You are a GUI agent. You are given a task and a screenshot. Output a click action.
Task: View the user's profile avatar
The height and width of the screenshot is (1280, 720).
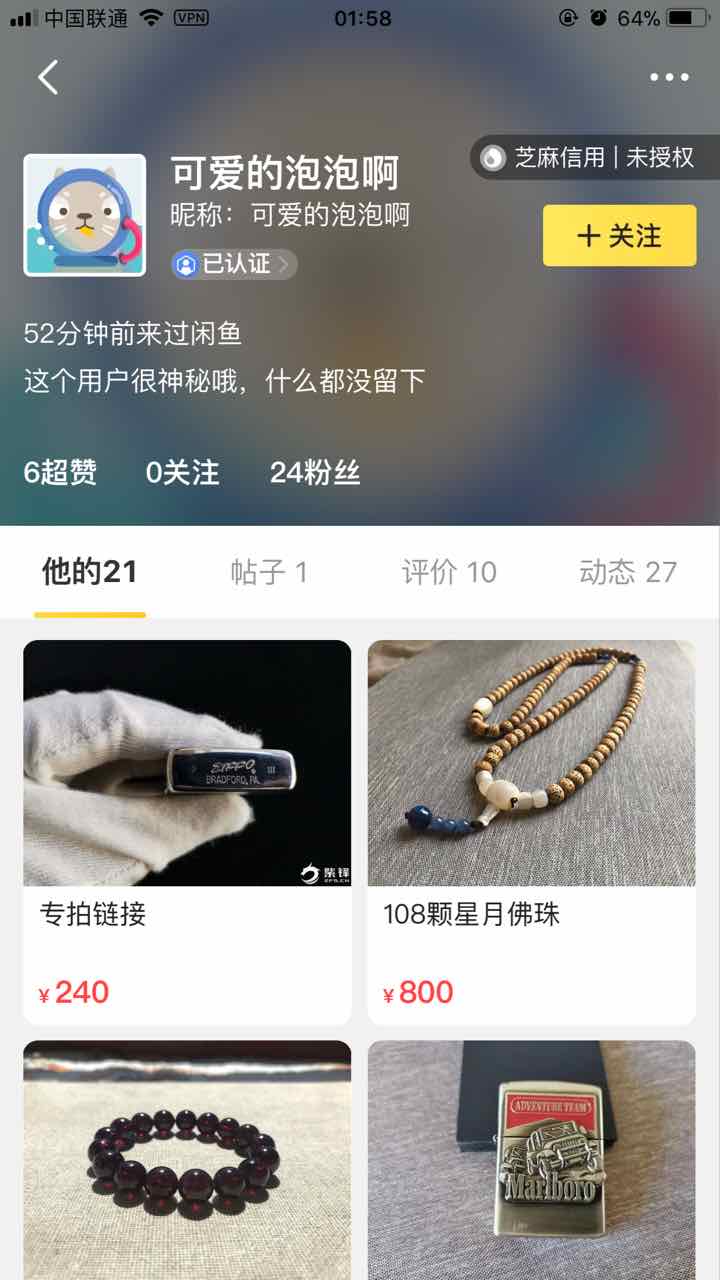click(85, 215)
